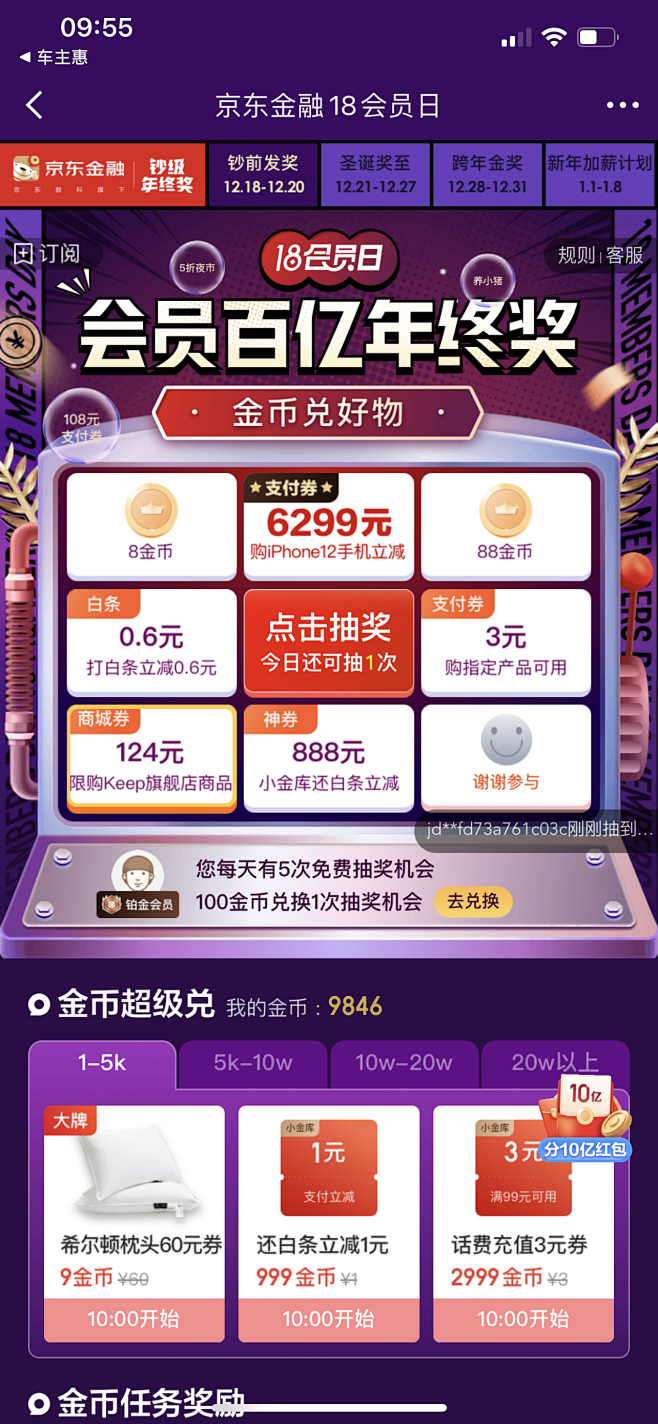The image size is (658, 1424).
Task: Open the 10w-20w coin tab
Action: (404, 1063)
